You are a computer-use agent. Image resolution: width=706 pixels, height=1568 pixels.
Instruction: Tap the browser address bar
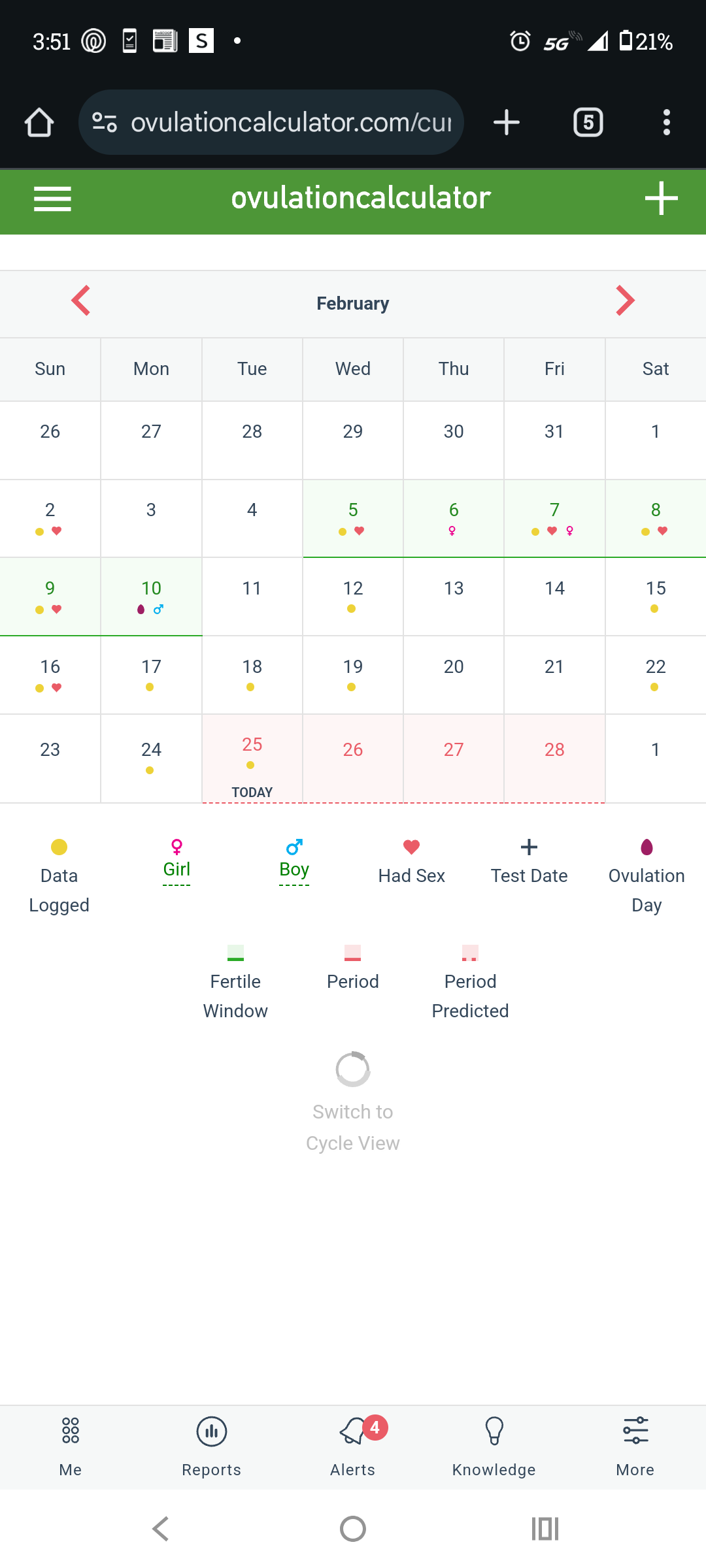tap(271, 122)
